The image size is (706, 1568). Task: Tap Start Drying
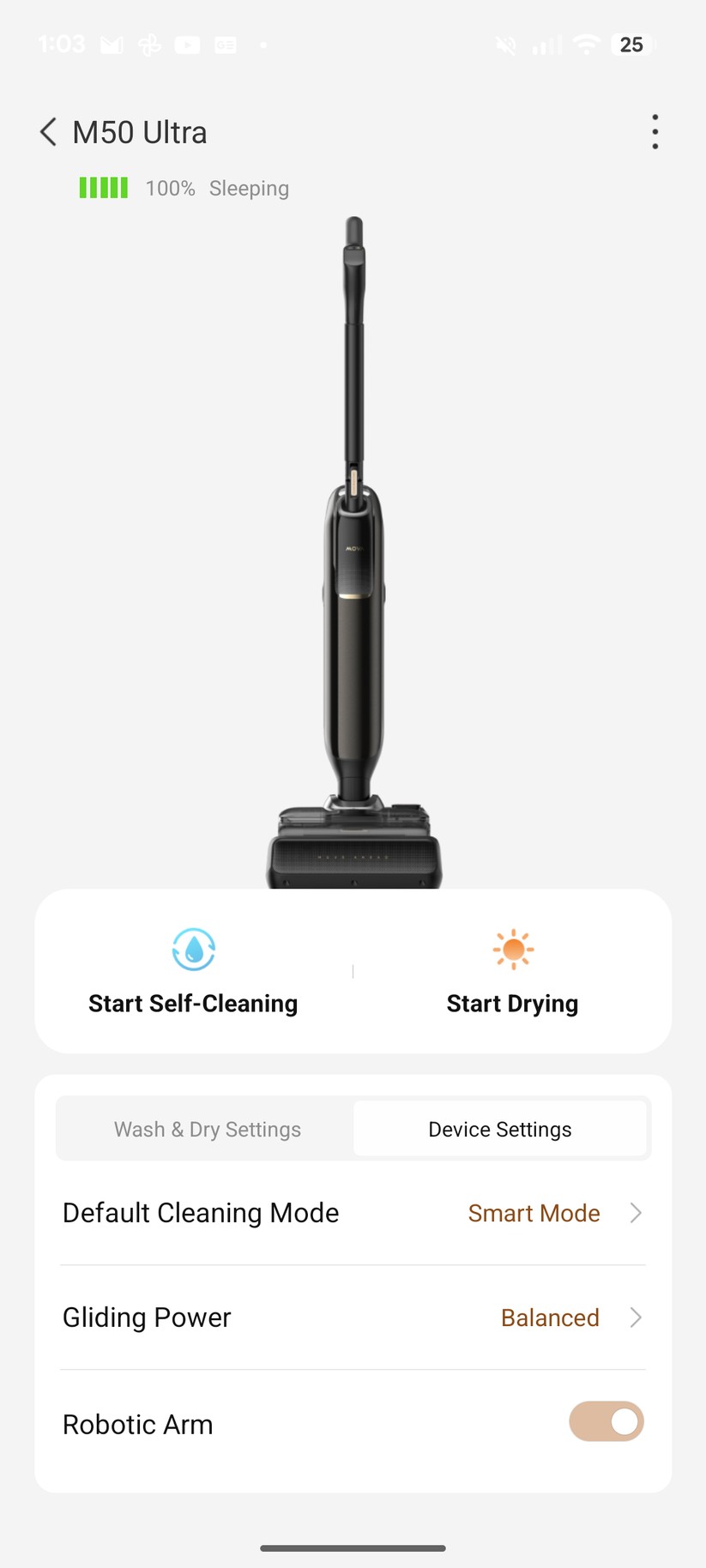click(x=512, y=972)
